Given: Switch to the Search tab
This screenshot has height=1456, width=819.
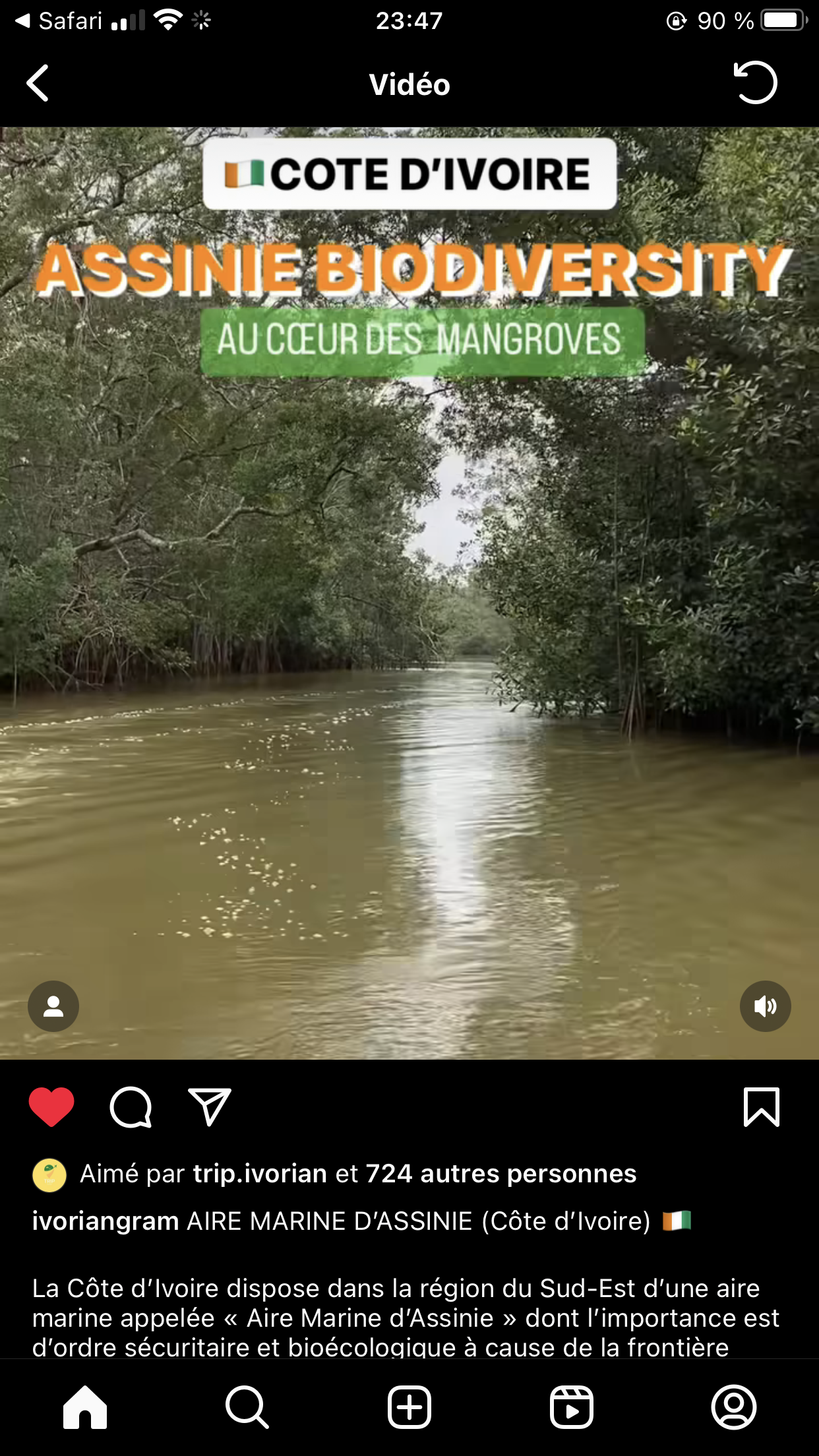Looking at the screenshot, I should 247,1407.
